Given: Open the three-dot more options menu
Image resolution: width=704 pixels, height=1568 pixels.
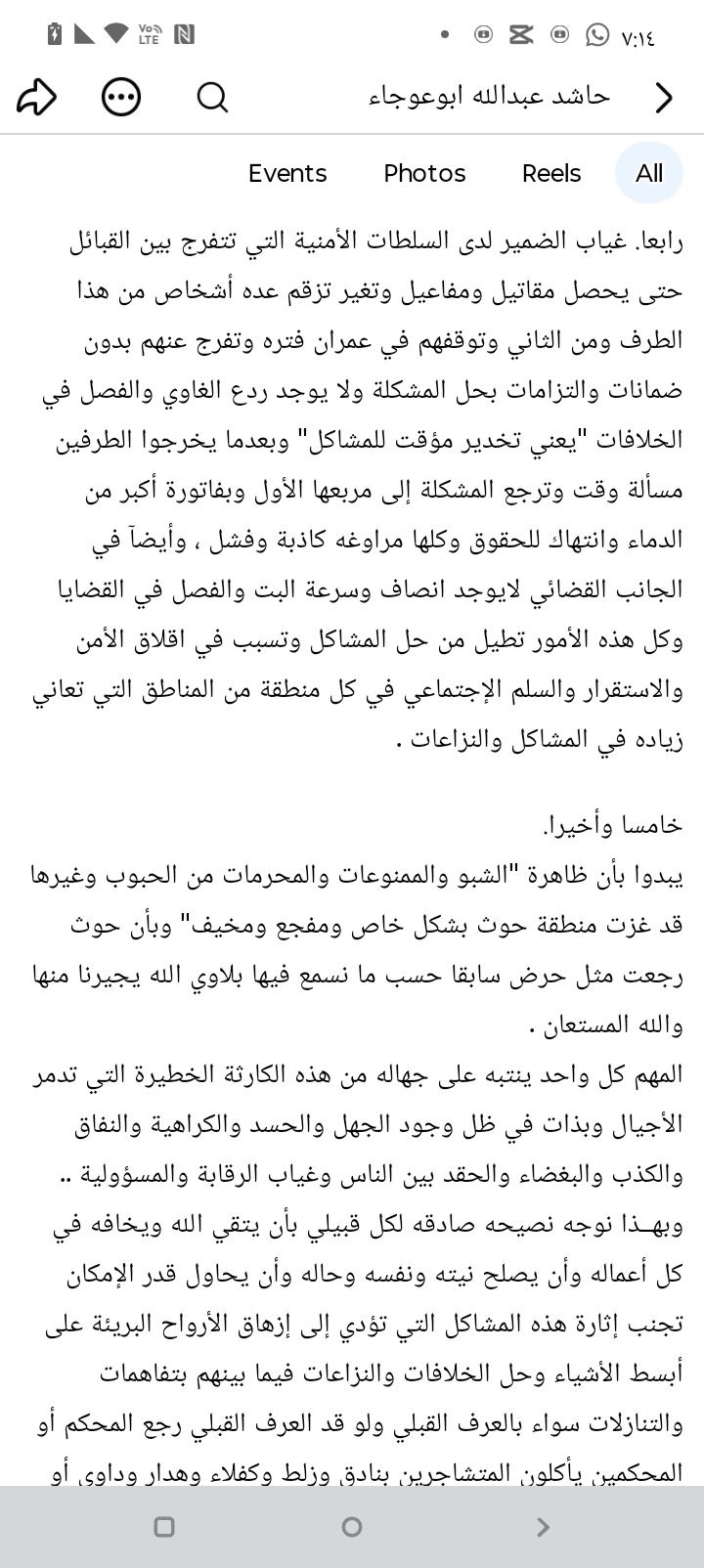Looking at the screenshot, I should pyautogui.click(x=121, y=97).
